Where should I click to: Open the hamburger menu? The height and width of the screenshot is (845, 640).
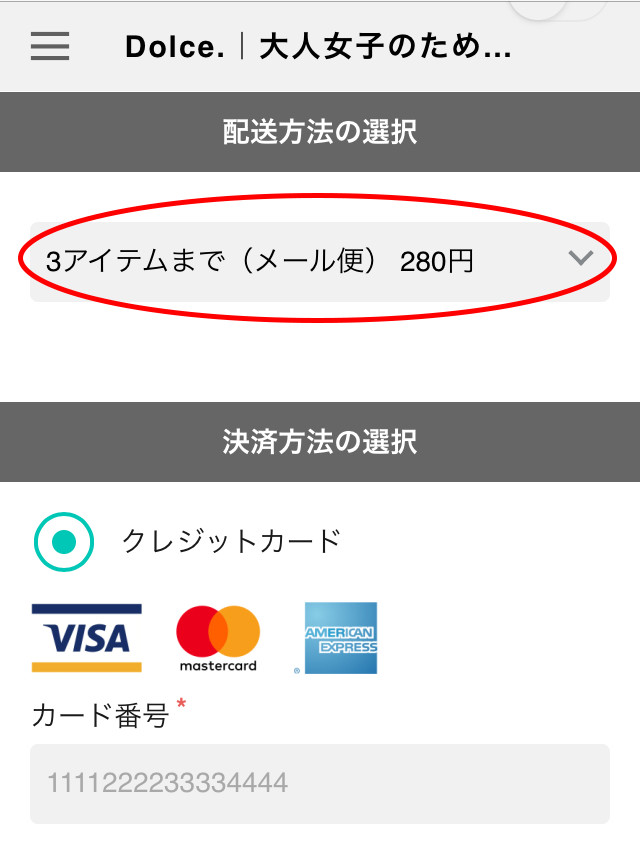[x=50, y=47]
